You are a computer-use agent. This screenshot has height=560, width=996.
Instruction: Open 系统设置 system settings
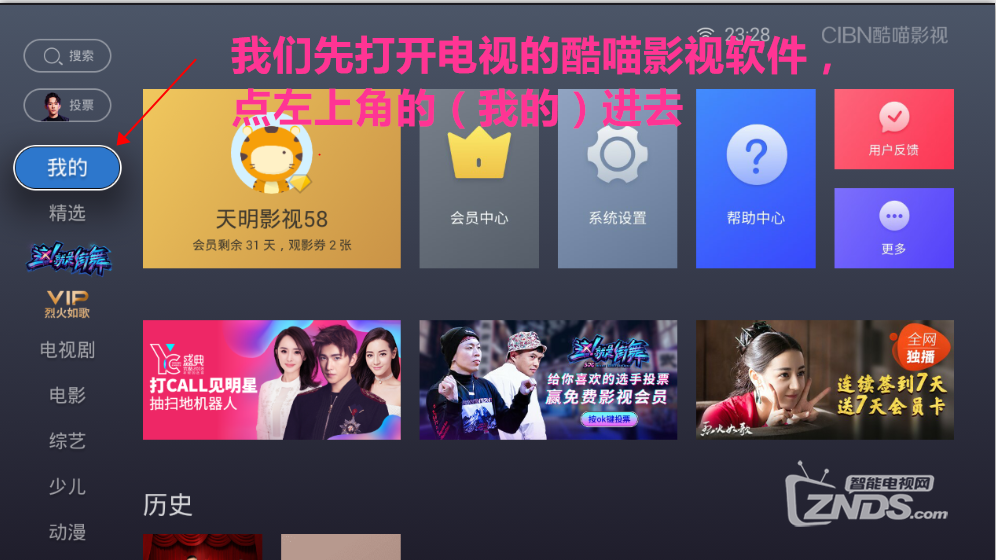click(x=617, y=179)
